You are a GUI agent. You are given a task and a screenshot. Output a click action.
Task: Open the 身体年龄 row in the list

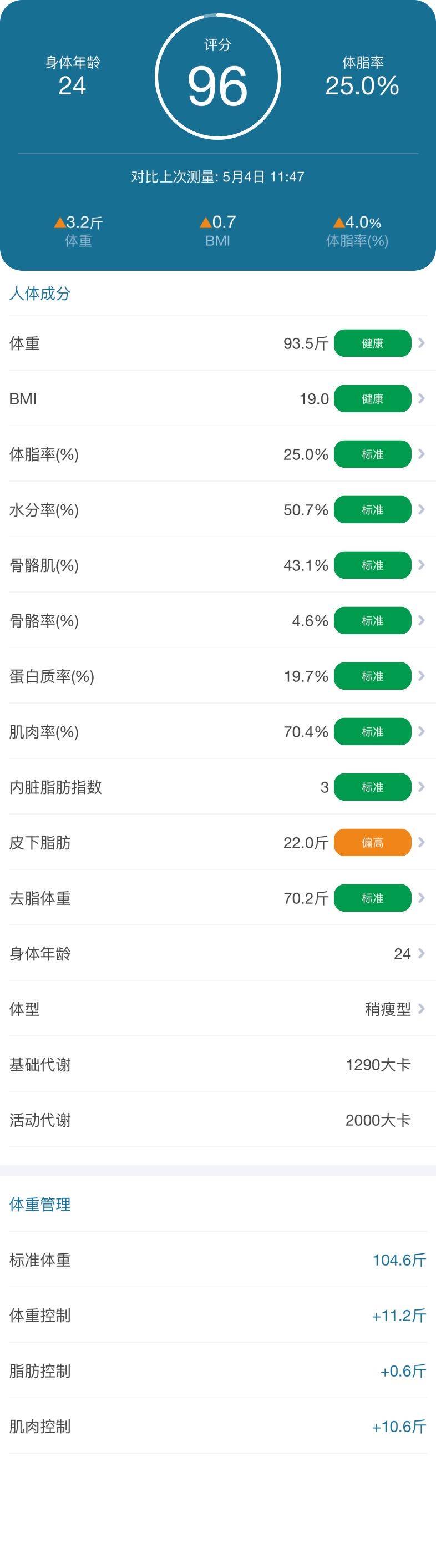coord(217,953)
